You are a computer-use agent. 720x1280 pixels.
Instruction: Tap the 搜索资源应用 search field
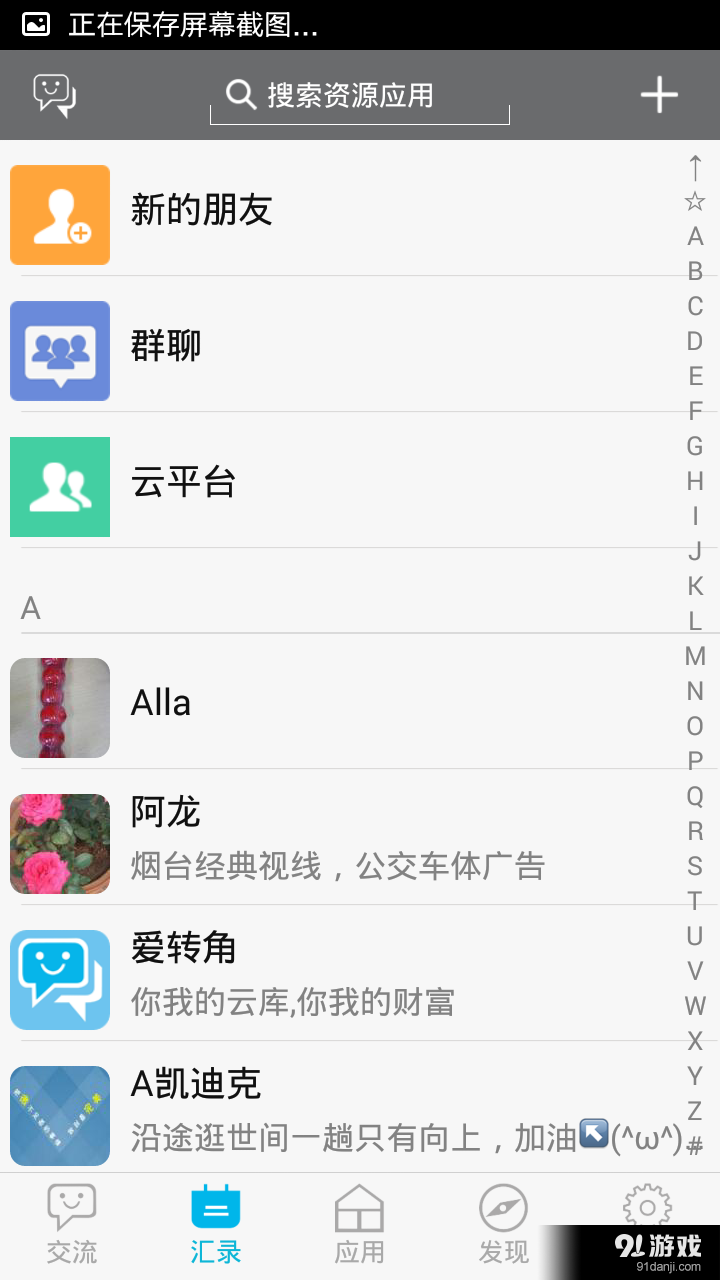coord(360,95)
